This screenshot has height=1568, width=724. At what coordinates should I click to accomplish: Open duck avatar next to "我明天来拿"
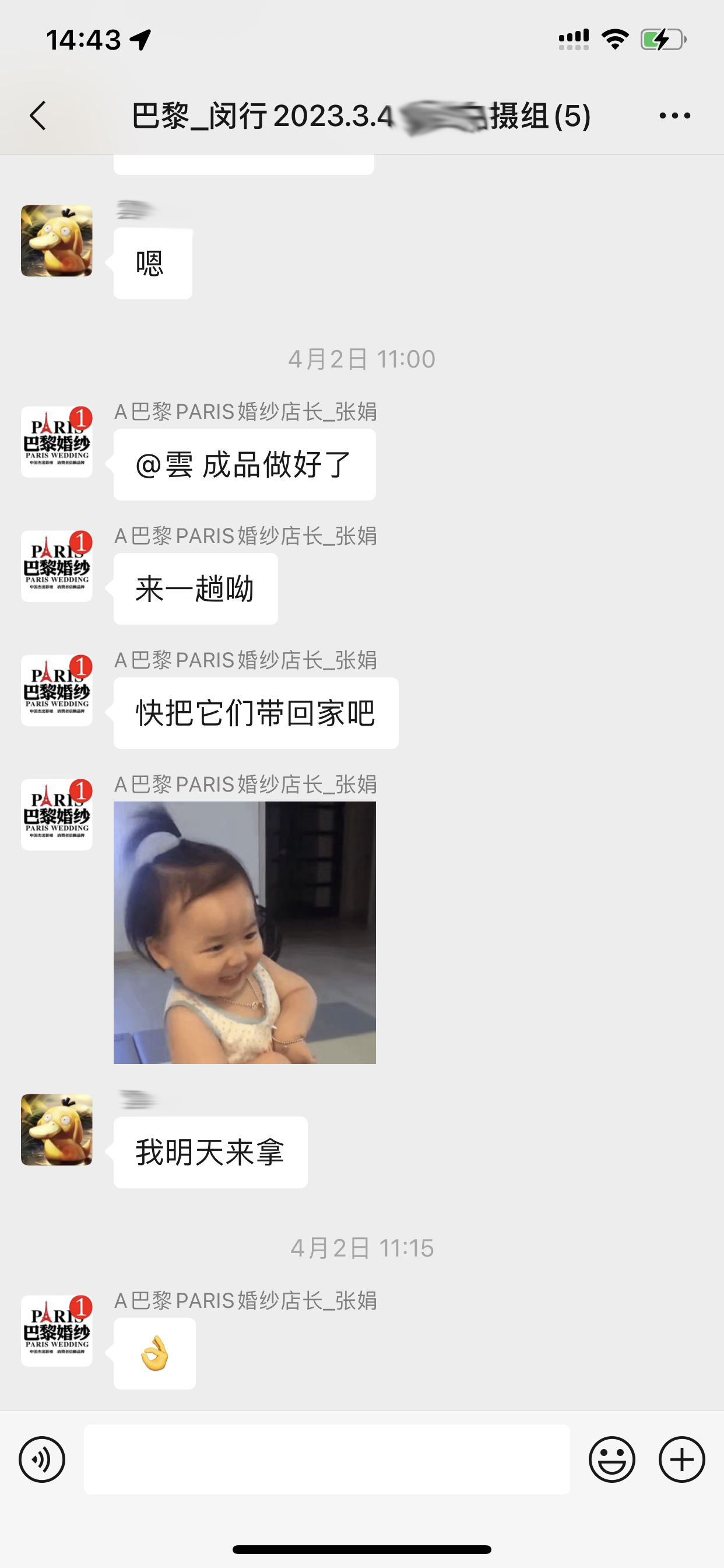click(x=57, y=1130)
